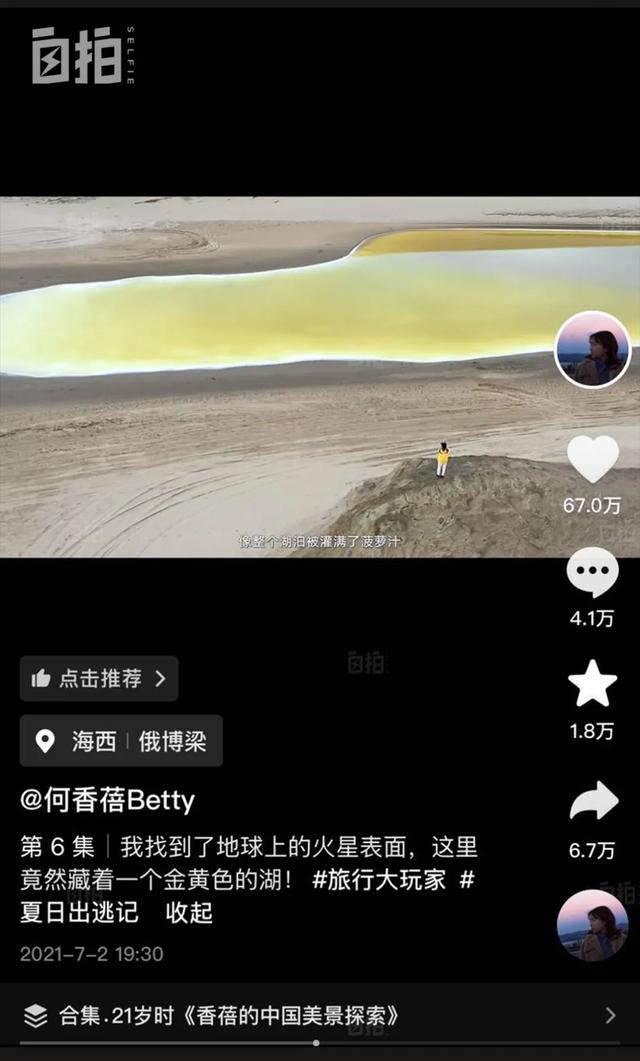Open the #旅行大玩家 hashtag
Viewport: 640px width, 1061px height.
[378, 880]
